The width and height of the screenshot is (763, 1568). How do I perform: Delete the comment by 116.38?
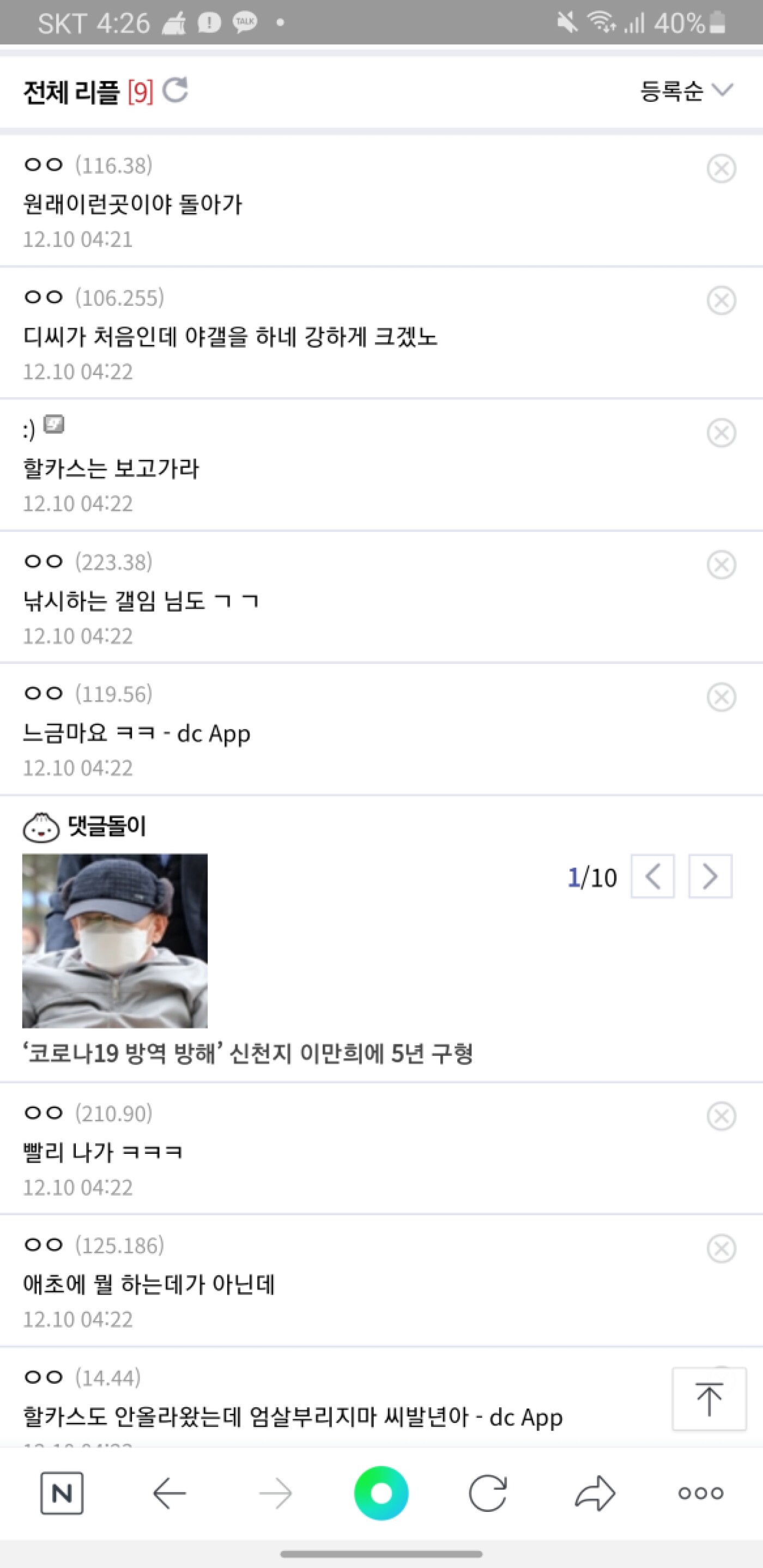pos(721,168)
